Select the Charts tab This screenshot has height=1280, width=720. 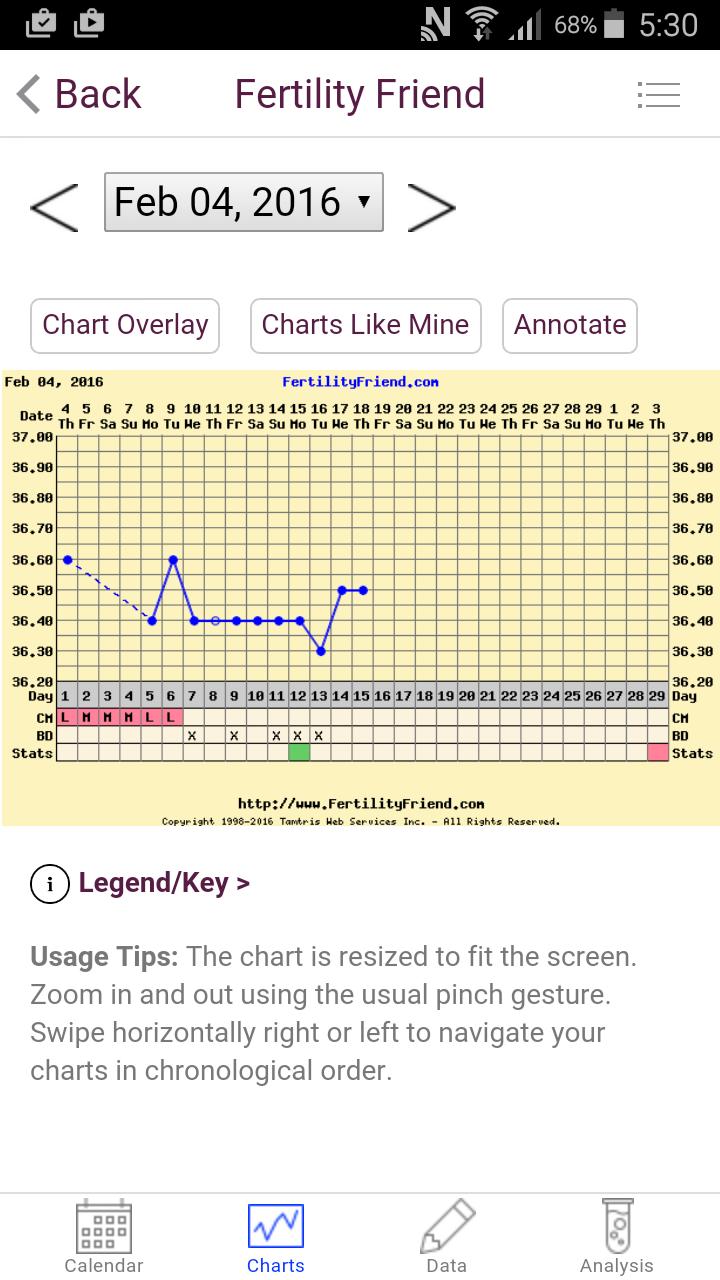[276, 1238]
